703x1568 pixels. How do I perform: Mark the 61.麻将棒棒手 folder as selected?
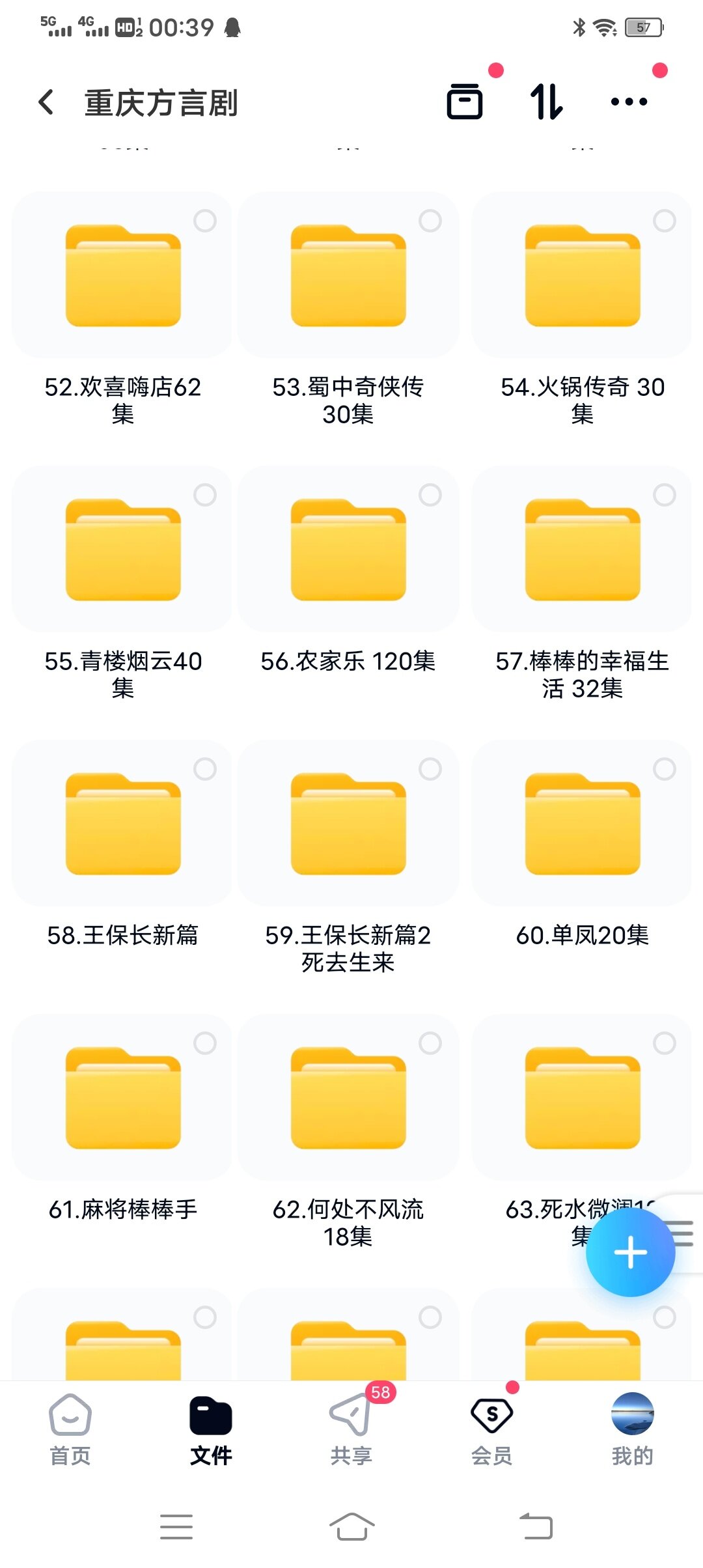click(205, 1043)
